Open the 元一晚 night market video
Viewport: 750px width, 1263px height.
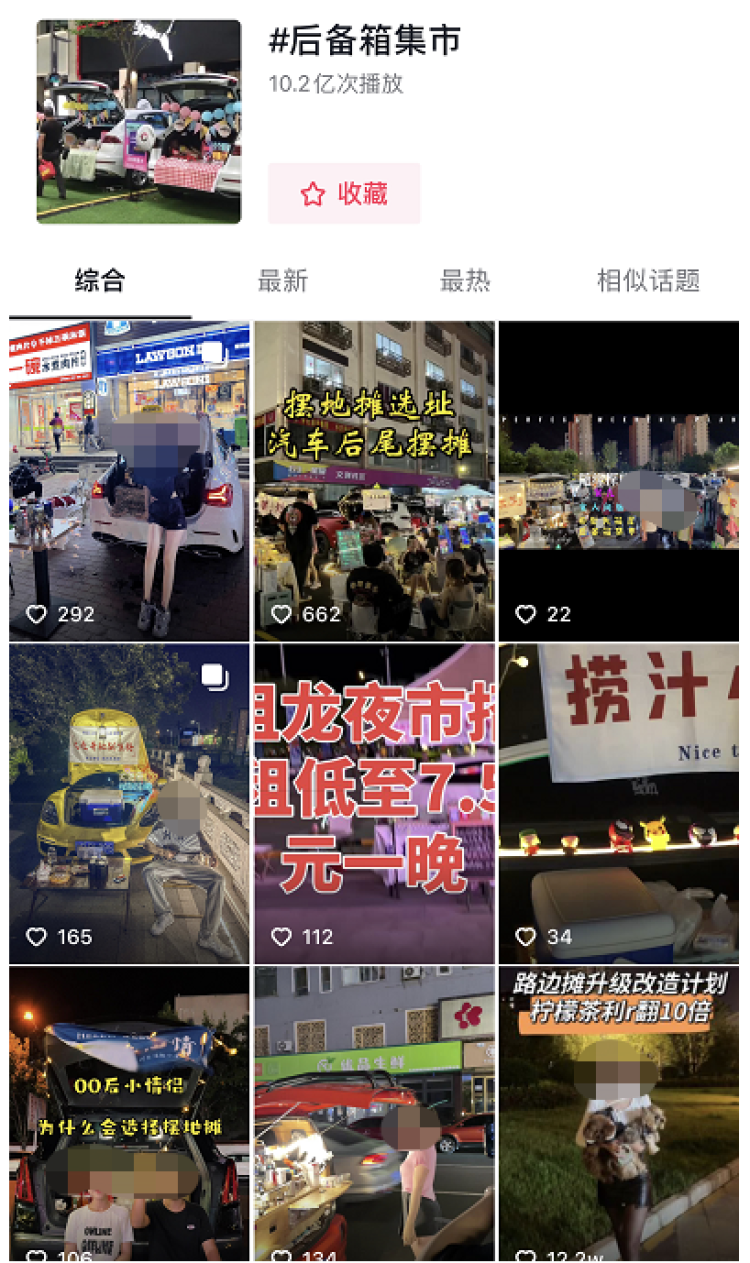coord(374,804)
